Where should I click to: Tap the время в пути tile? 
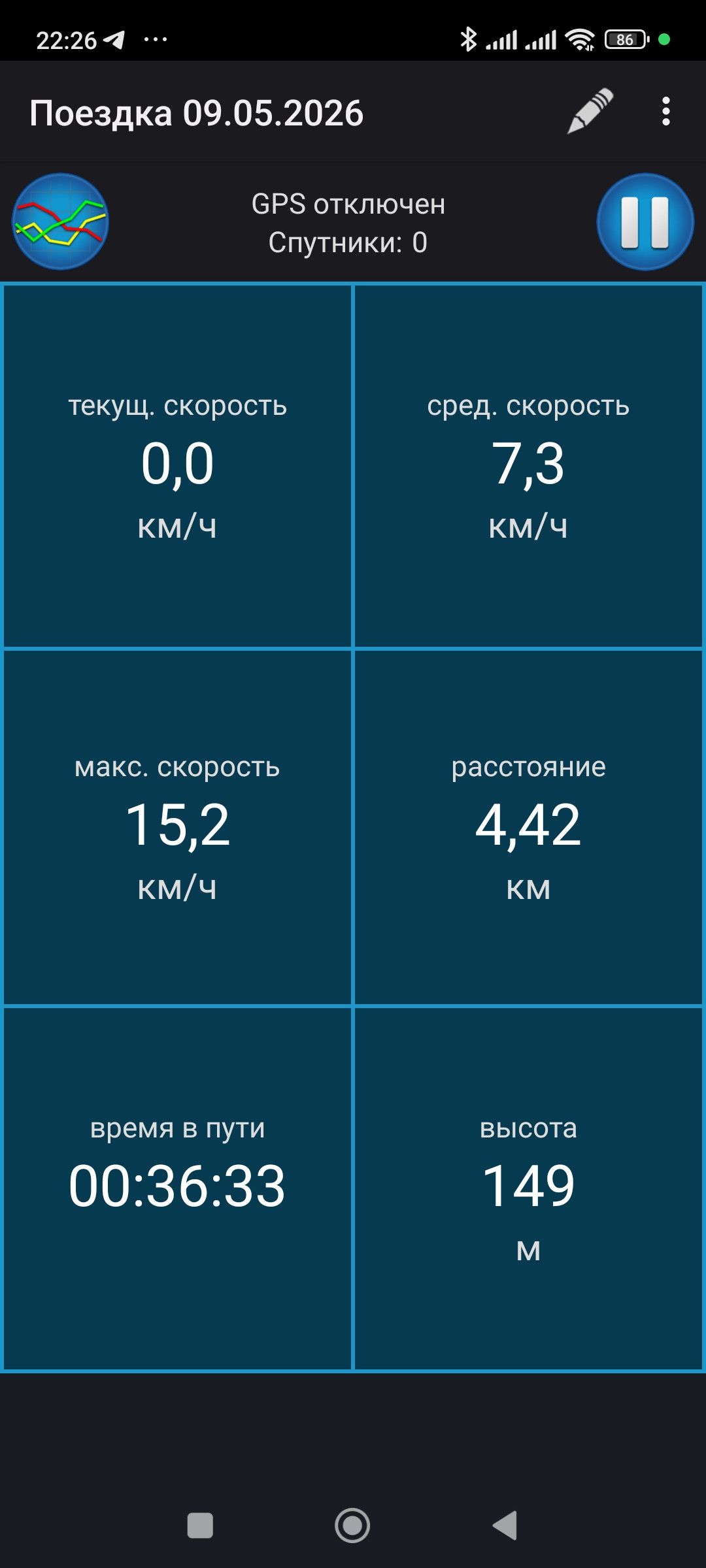178,1188
